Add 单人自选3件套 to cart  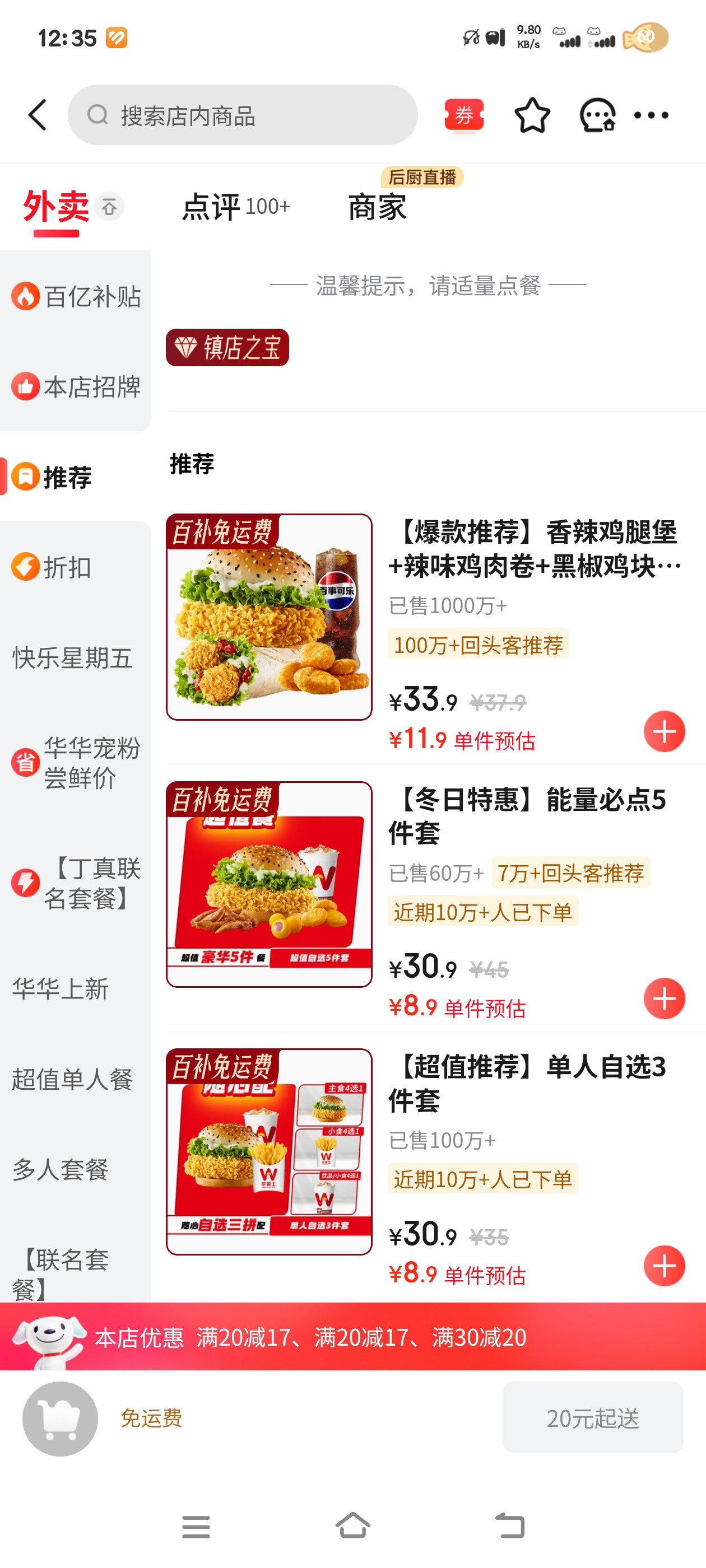pos(664,1266)
